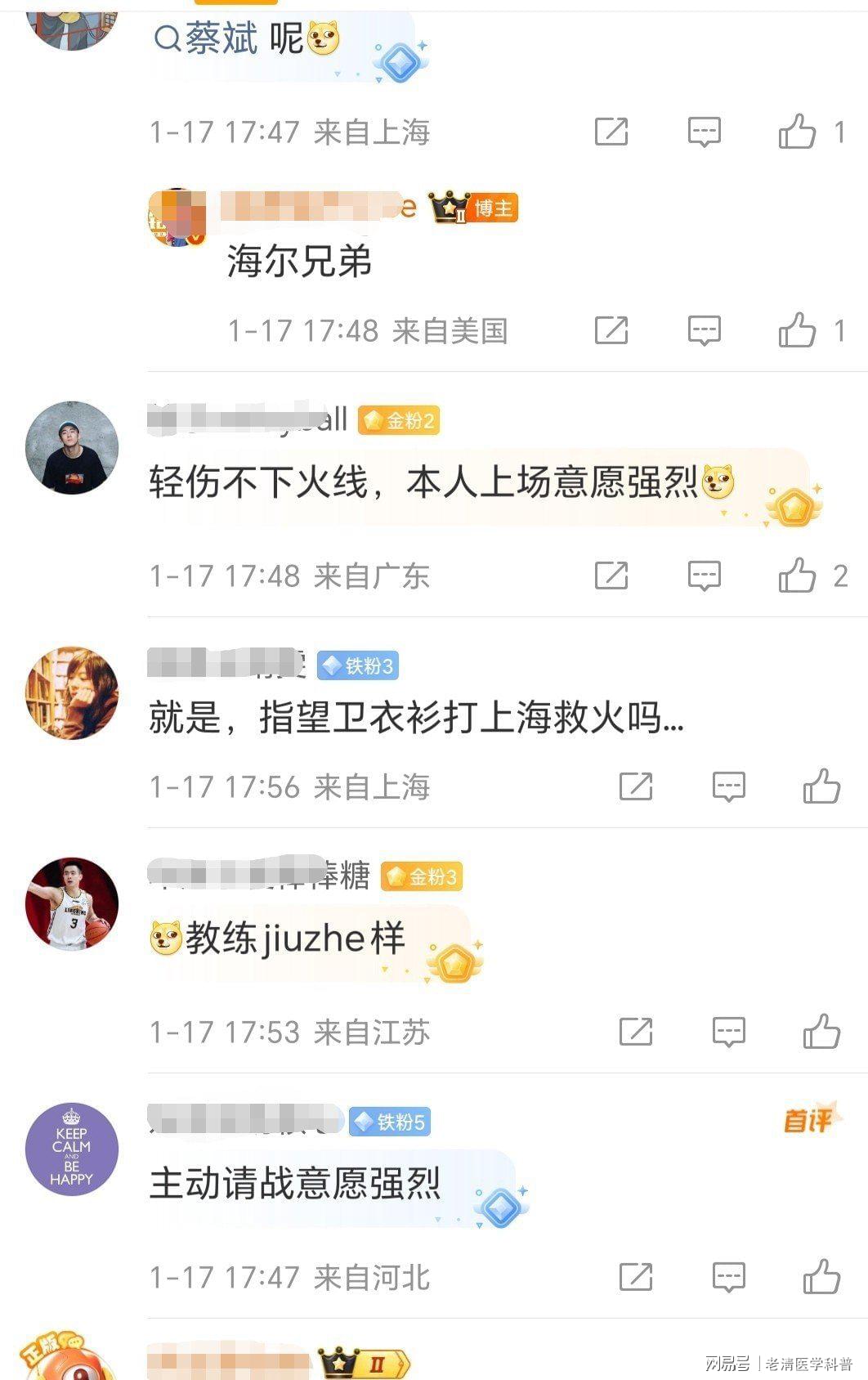868x1380 pixels.
Task: Like the 主动请战意愿强烈 comment
Action: tap(821, 1276)
